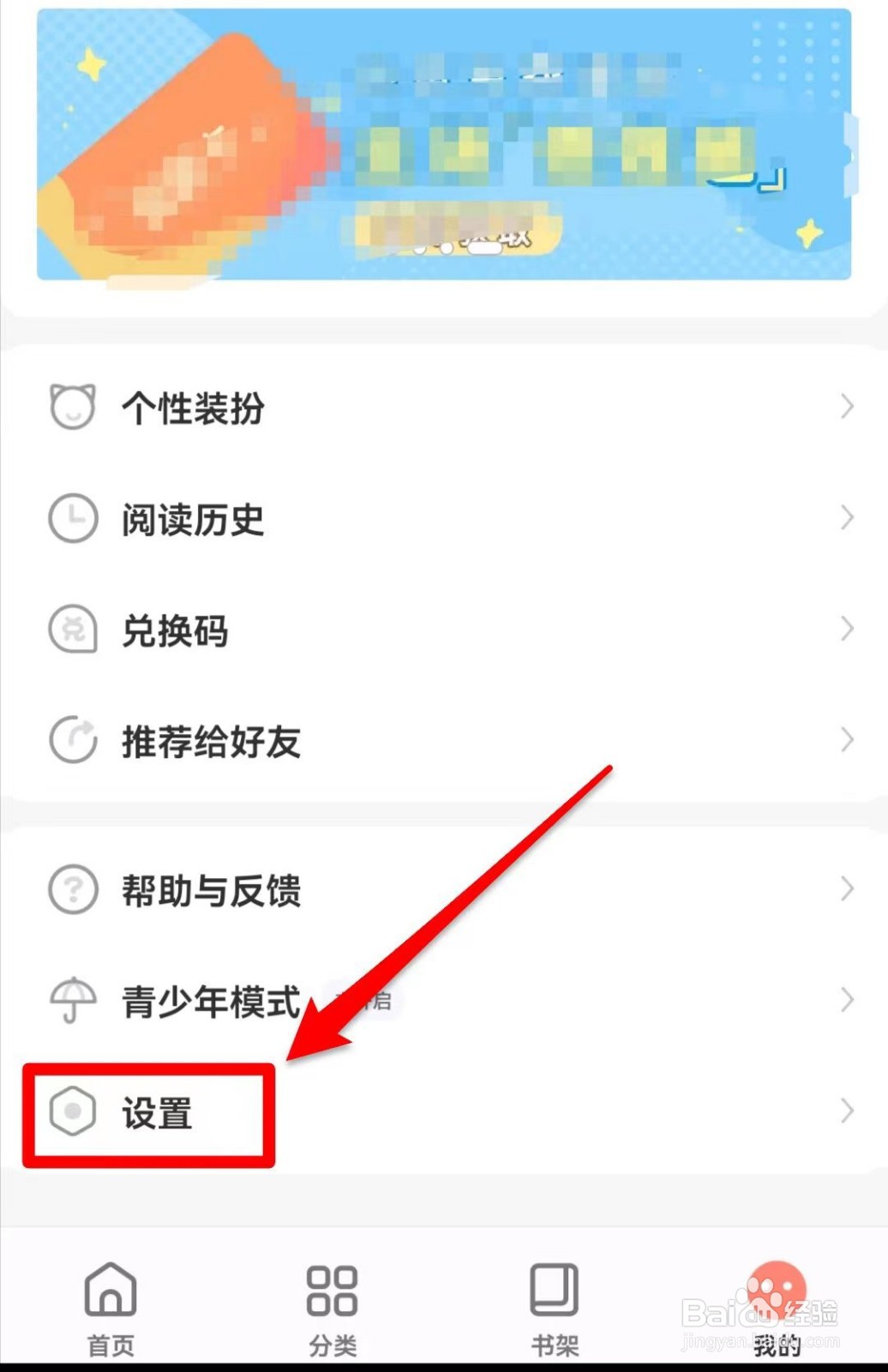Viewport: 888px width, 1372px height.
Task: Open the 首页 home tab
Action: 109,1303
